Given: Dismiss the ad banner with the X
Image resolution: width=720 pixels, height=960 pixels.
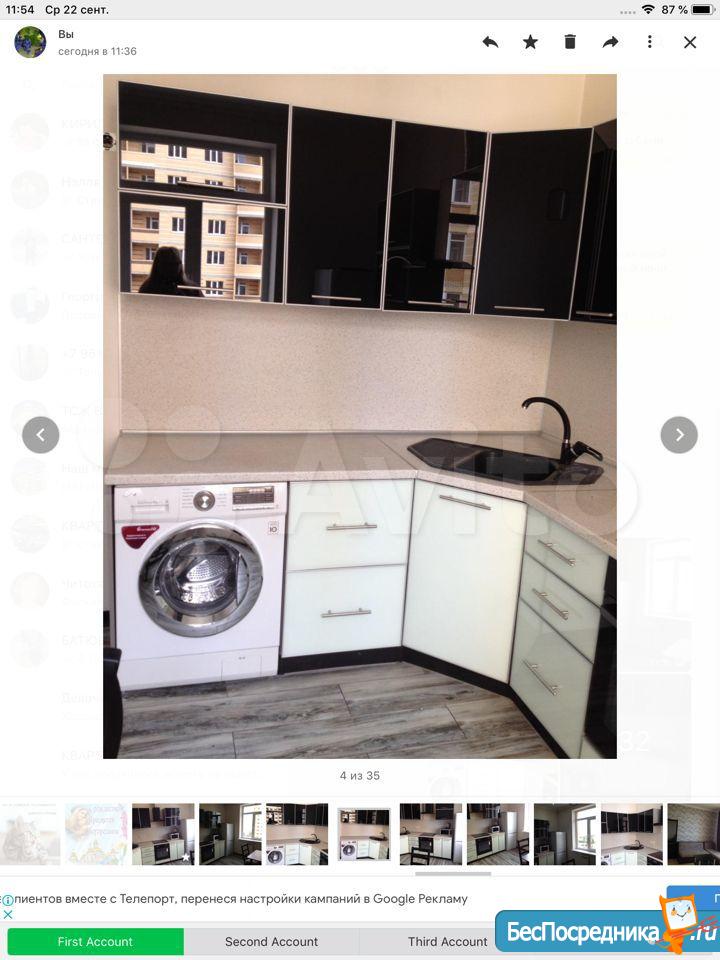Looking at the screenshot, I should (7, 914).
